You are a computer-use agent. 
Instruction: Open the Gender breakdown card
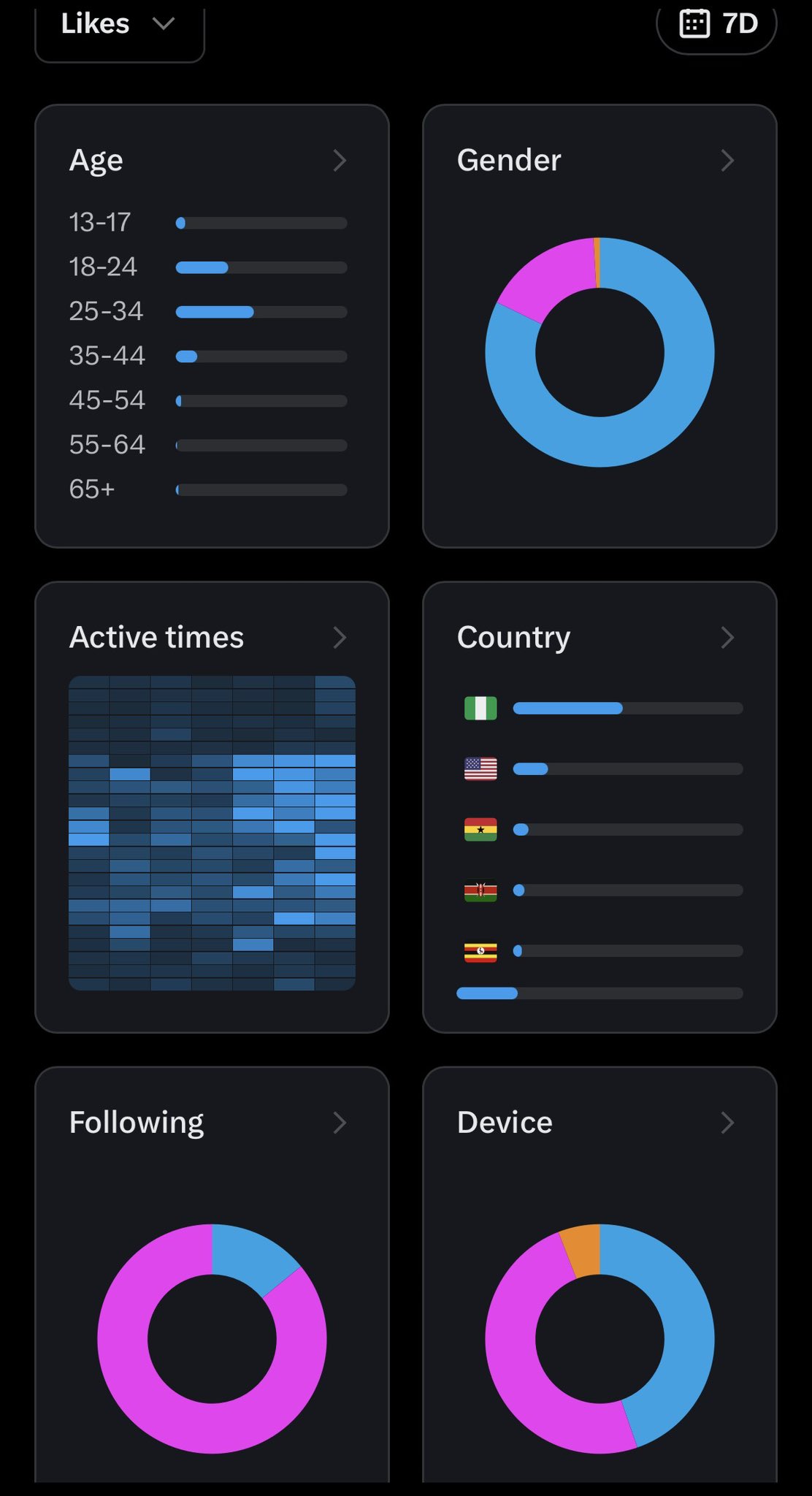[x=727, y=161]
